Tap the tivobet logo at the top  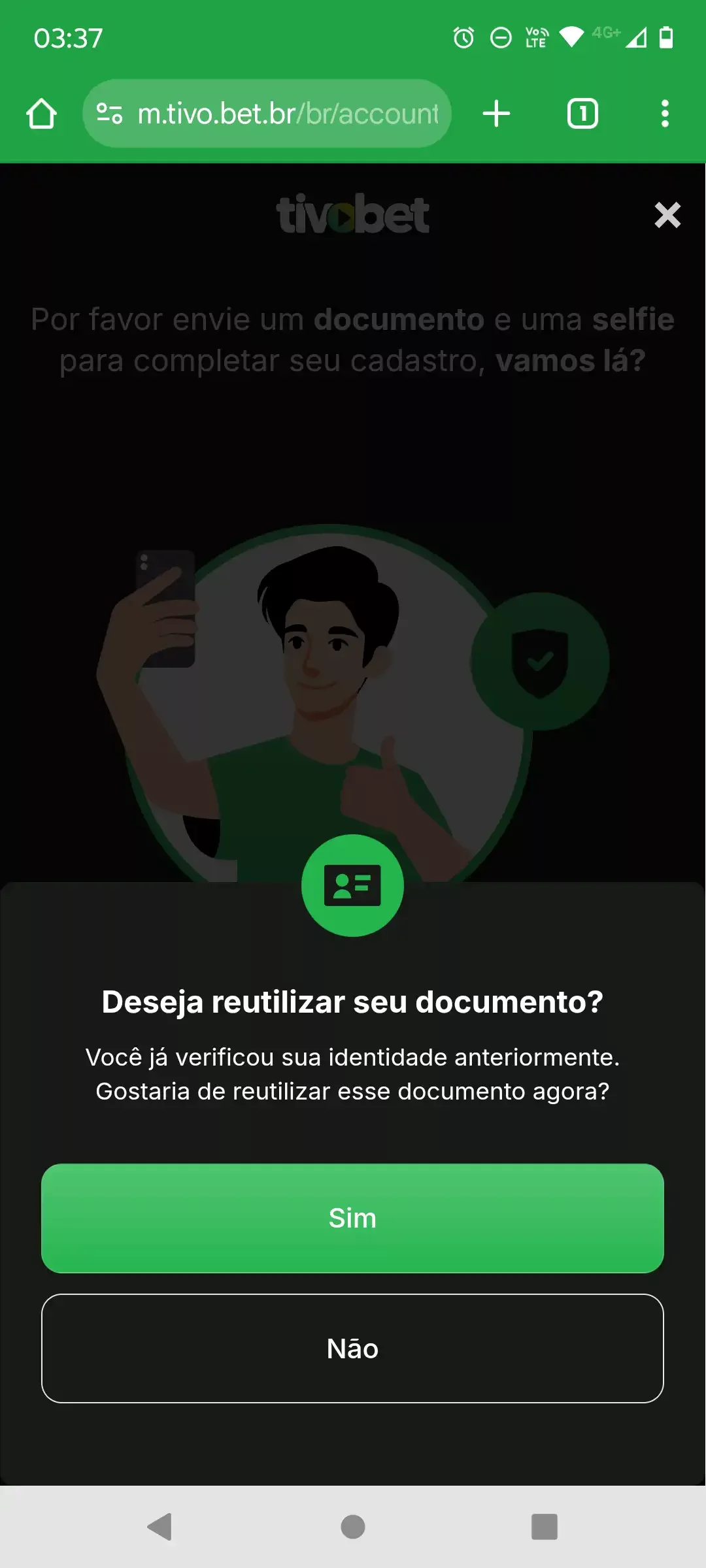coord(352,214)
